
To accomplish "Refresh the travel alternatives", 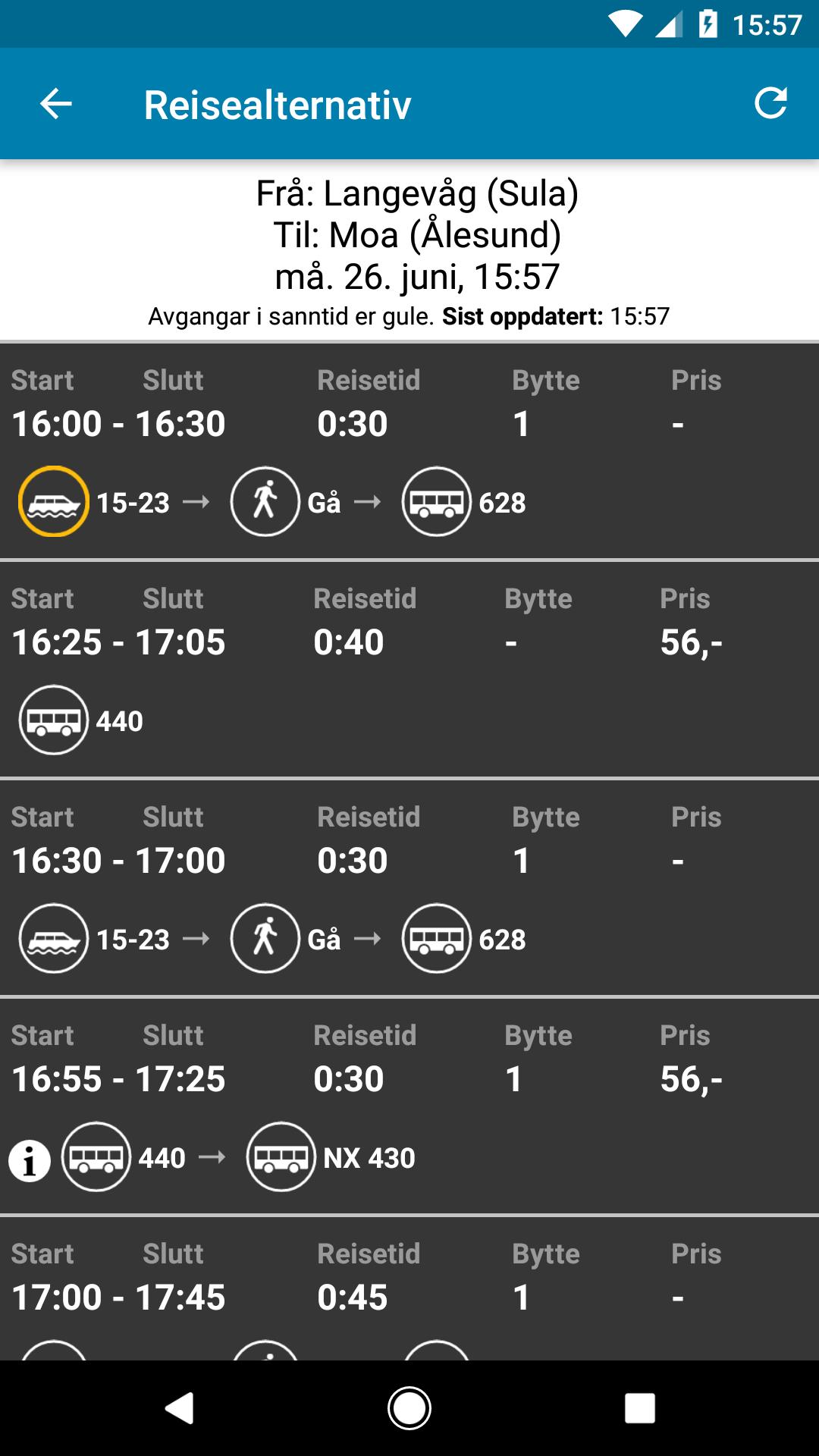I will click(x=770, y=104).
